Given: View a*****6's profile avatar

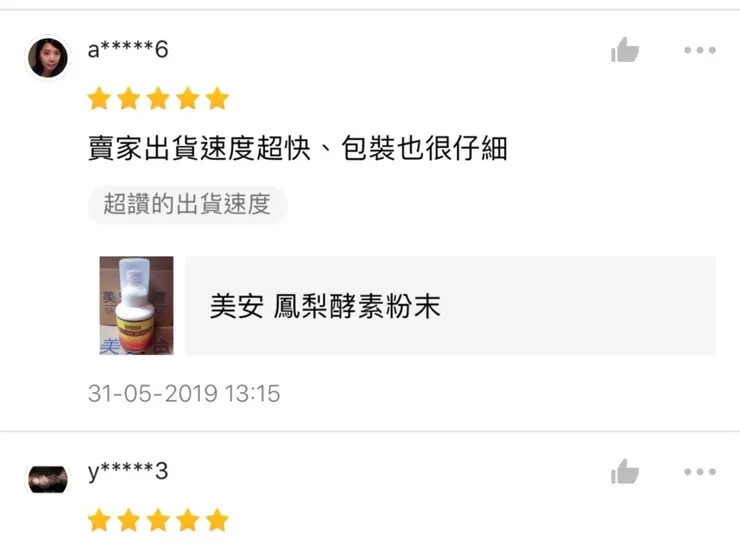Looking at the screenshot, I should (x=48, y=57).
